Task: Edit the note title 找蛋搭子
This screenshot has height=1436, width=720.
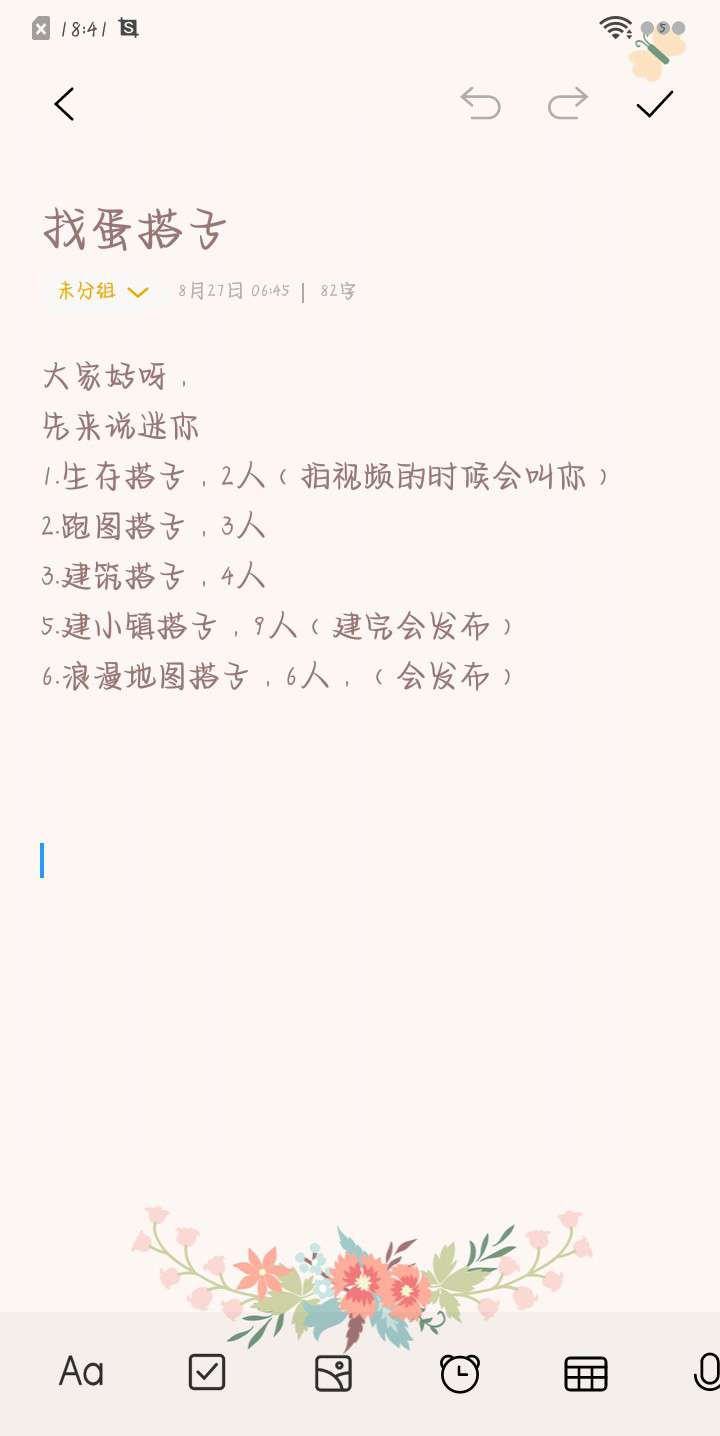Action: coord(136,230)
